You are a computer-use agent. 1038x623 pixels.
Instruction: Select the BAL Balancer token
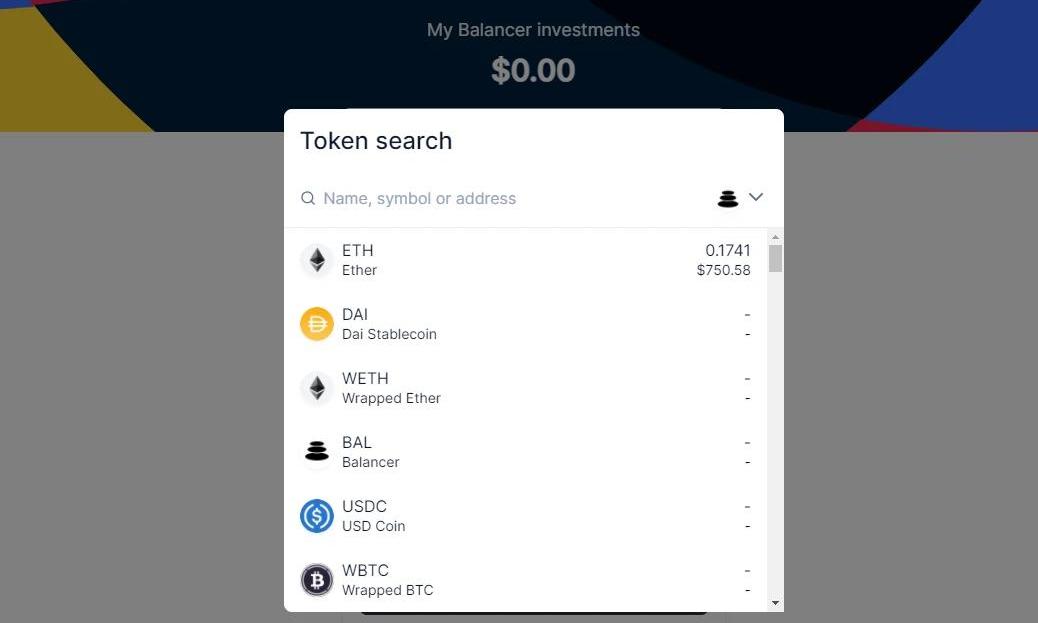tap(525, 452)
